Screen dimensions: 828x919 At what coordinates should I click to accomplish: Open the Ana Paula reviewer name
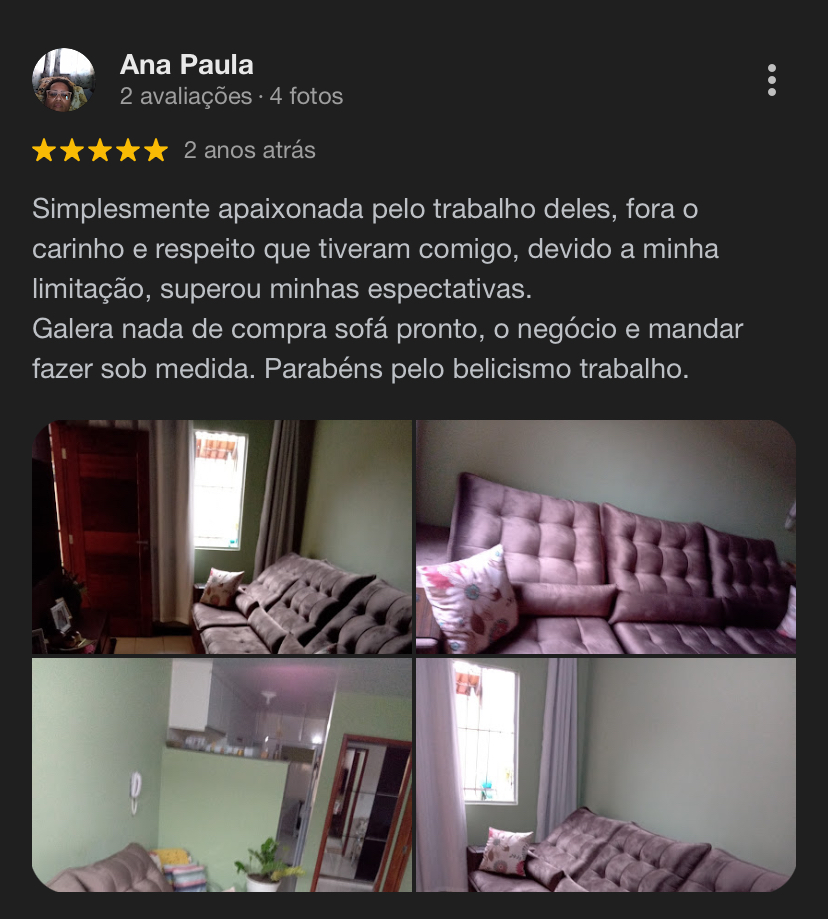tap(186, 65)
